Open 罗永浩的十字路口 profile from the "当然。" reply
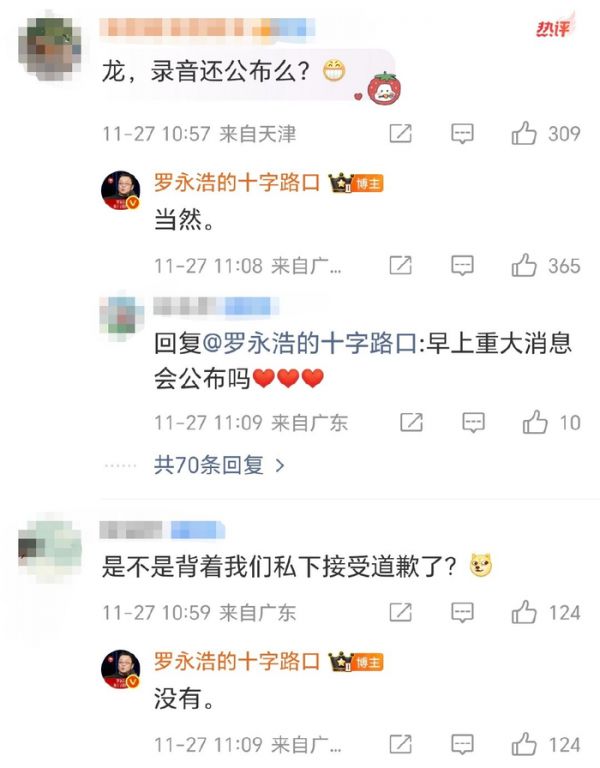The image size is (600, 768). (236, 183)
